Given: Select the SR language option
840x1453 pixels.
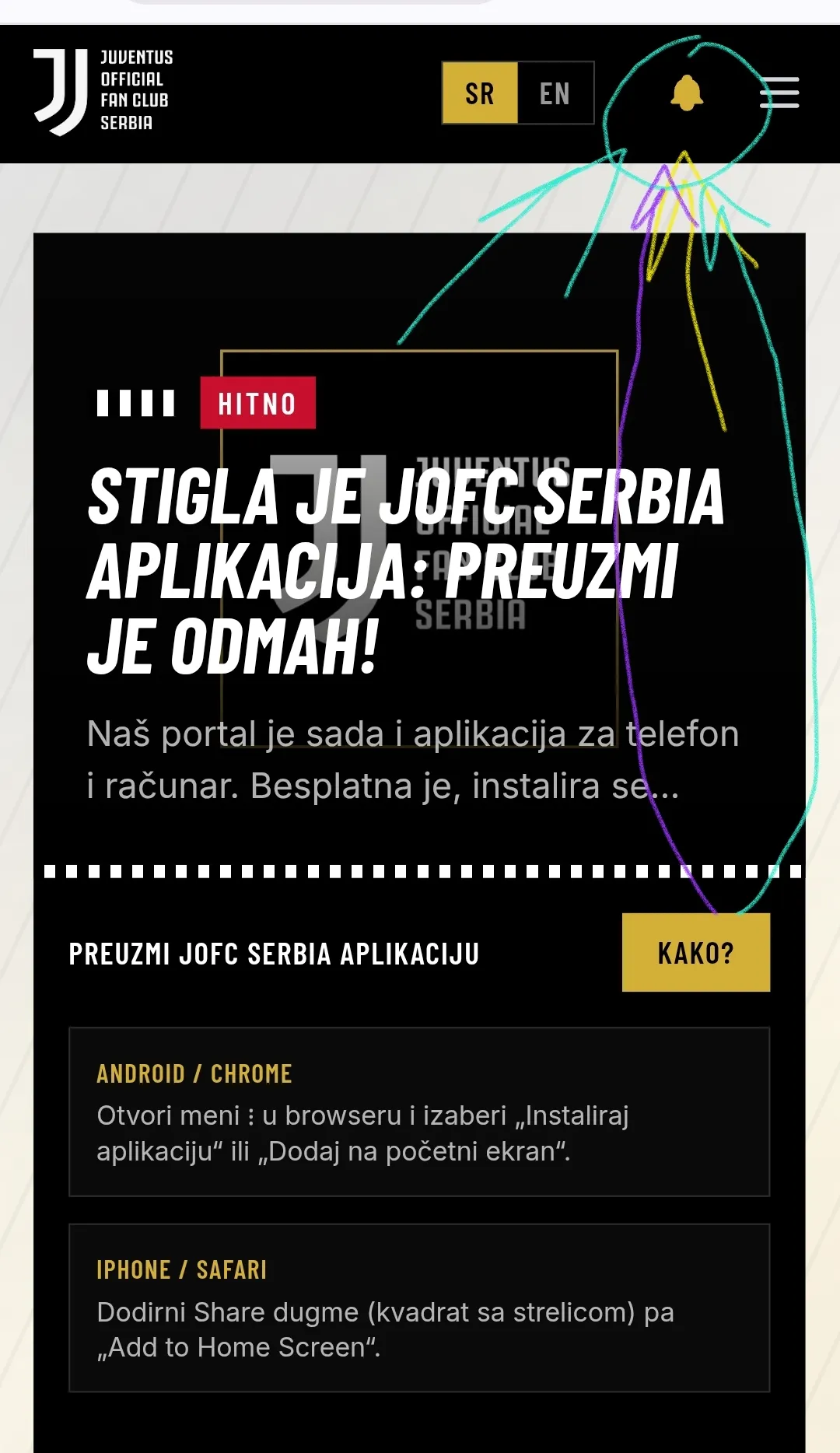Looking at the screenshot, I should pos(480,93).
